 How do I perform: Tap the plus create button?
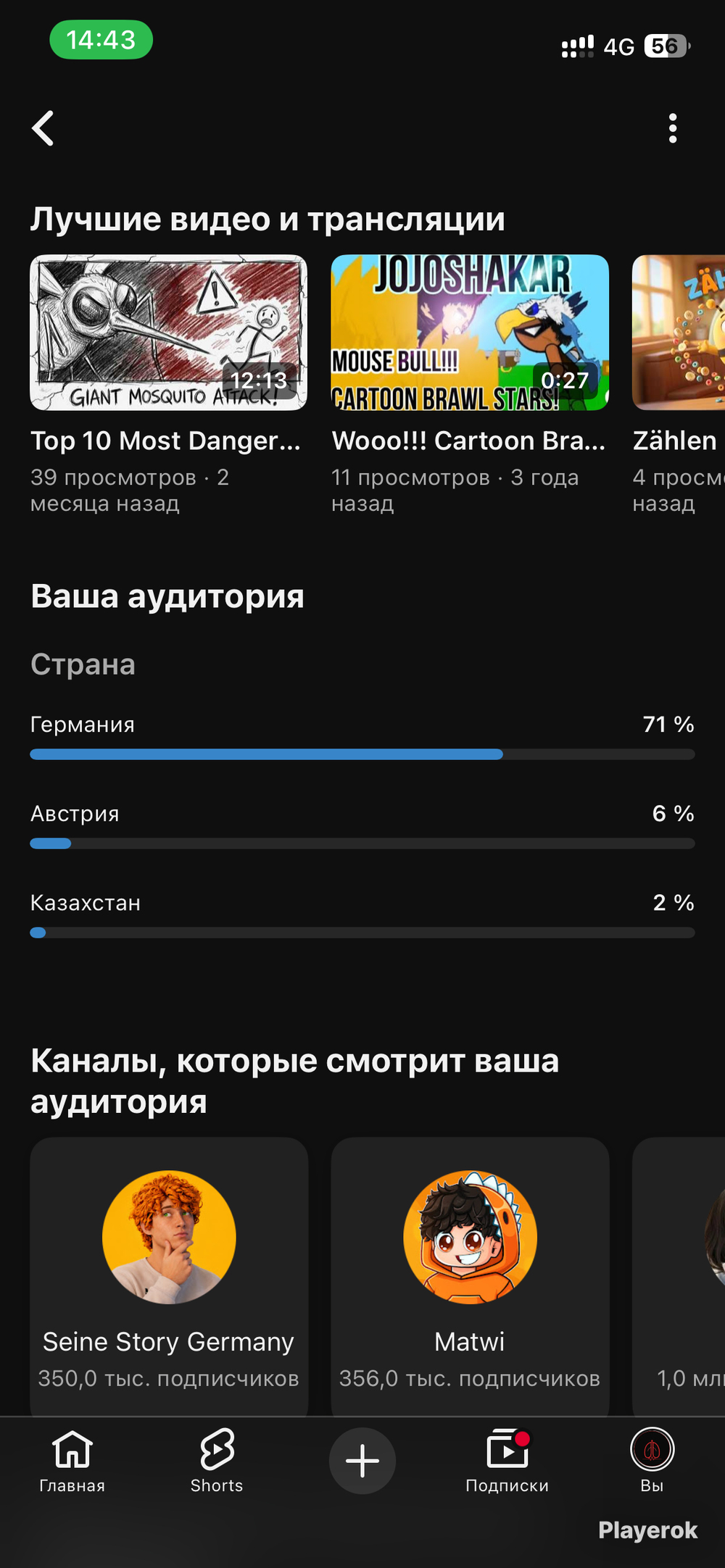coord(362,1461)
